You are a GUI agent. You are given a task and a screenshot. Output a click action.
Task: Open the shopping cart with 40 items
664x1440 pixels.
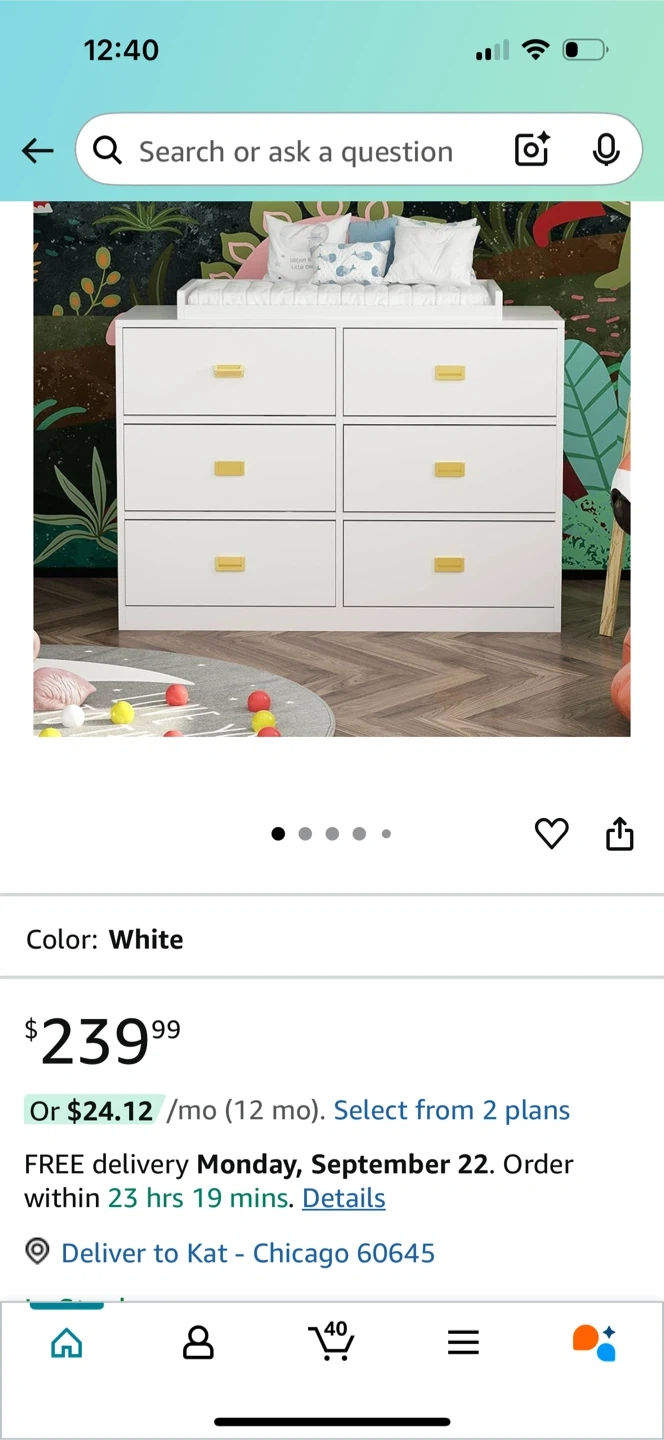click(x=331, y=1341)
